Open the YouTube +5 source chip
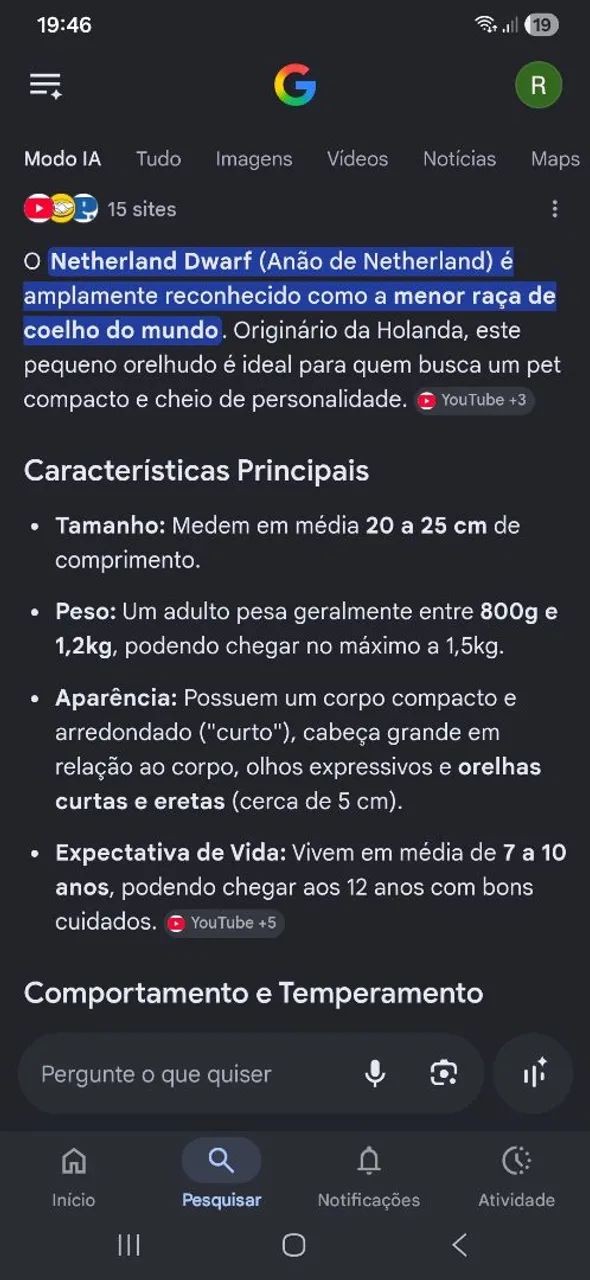Viewport: 590px width, 1280px height. (x=224, y=923)
